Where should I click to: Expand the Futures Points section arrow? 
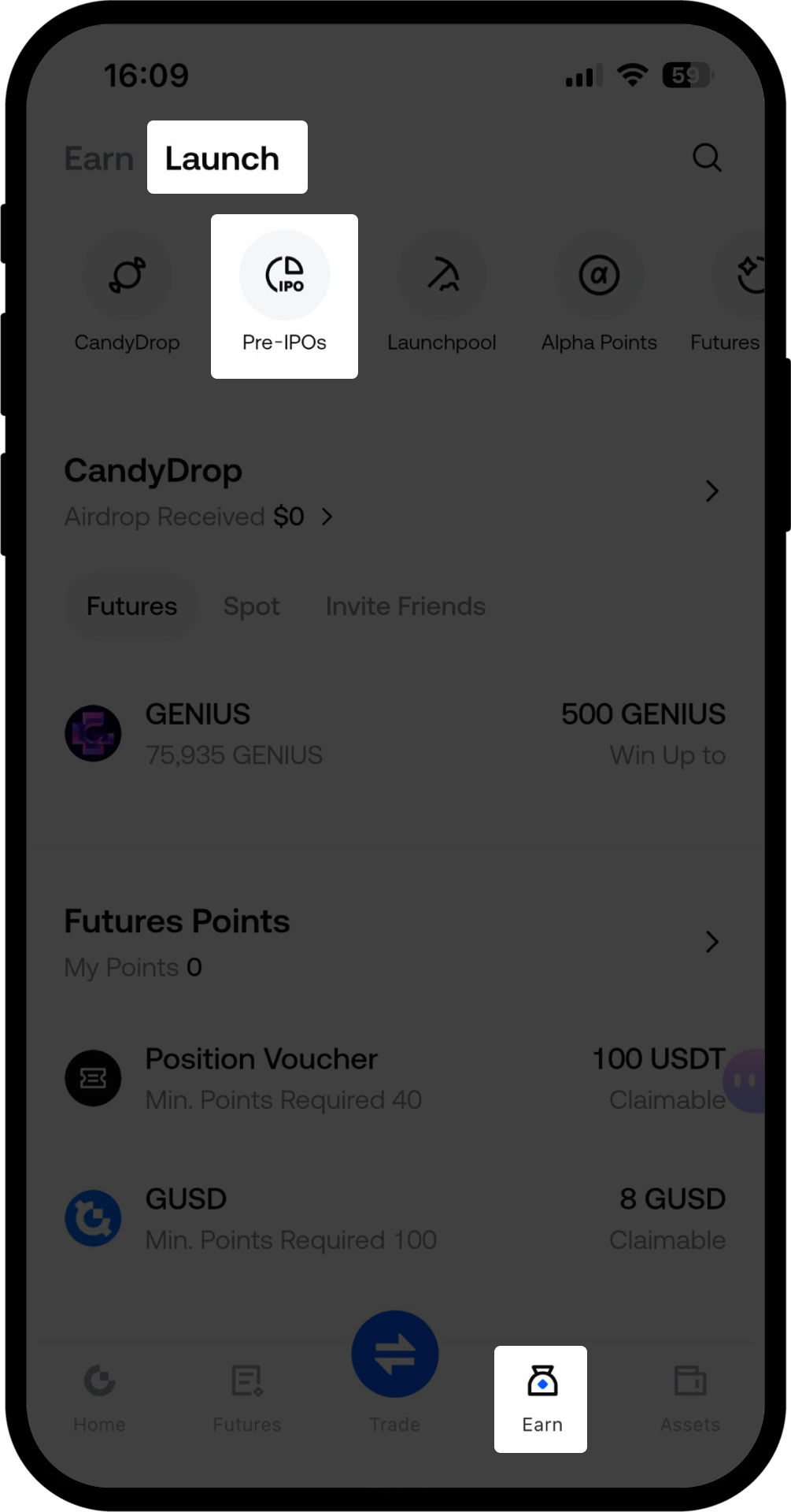point(712,942)
